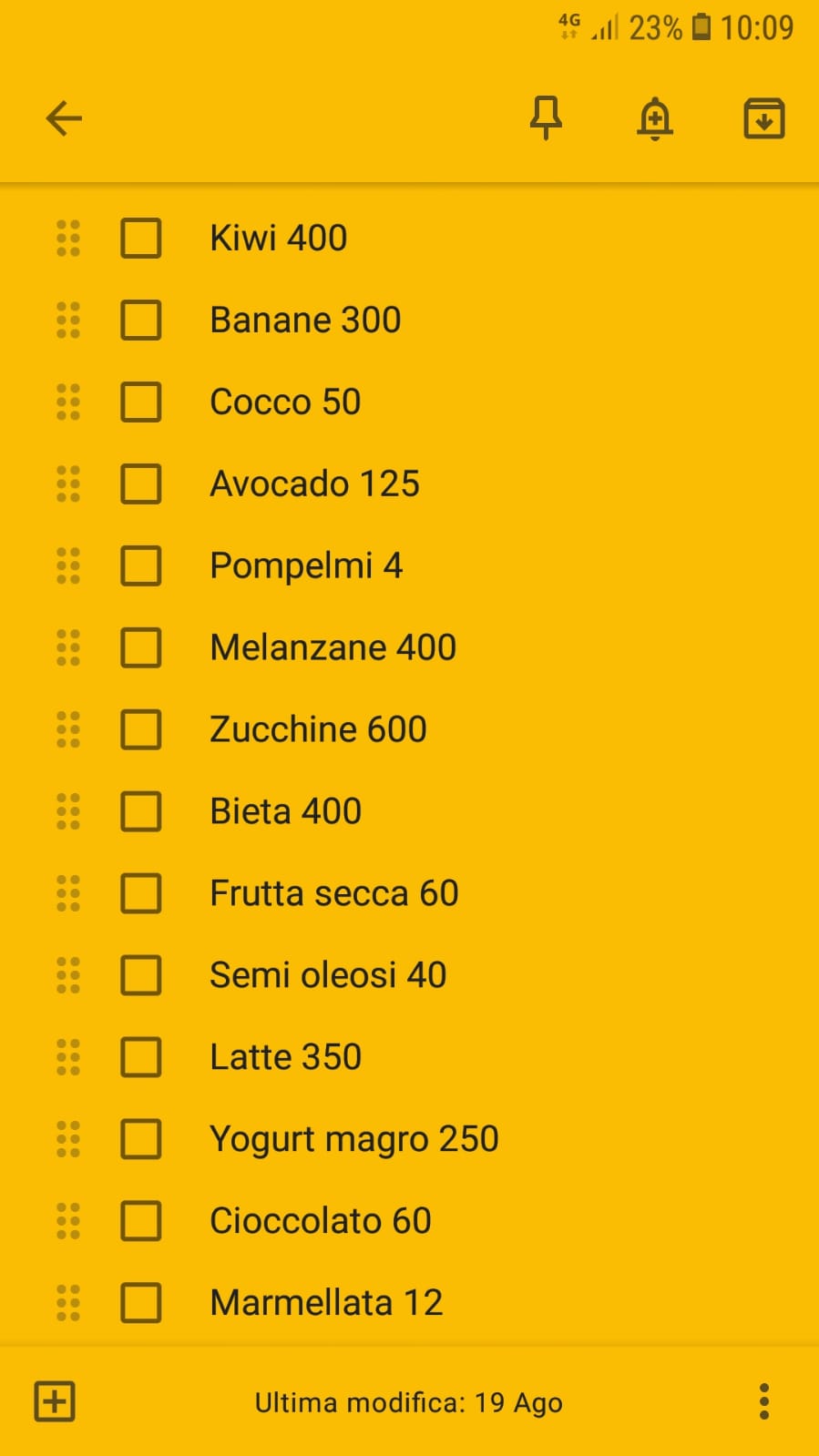Tick the Marmellata 12 checkbox
Screen dimensions: 819x1456
[x=141, y=1304]
